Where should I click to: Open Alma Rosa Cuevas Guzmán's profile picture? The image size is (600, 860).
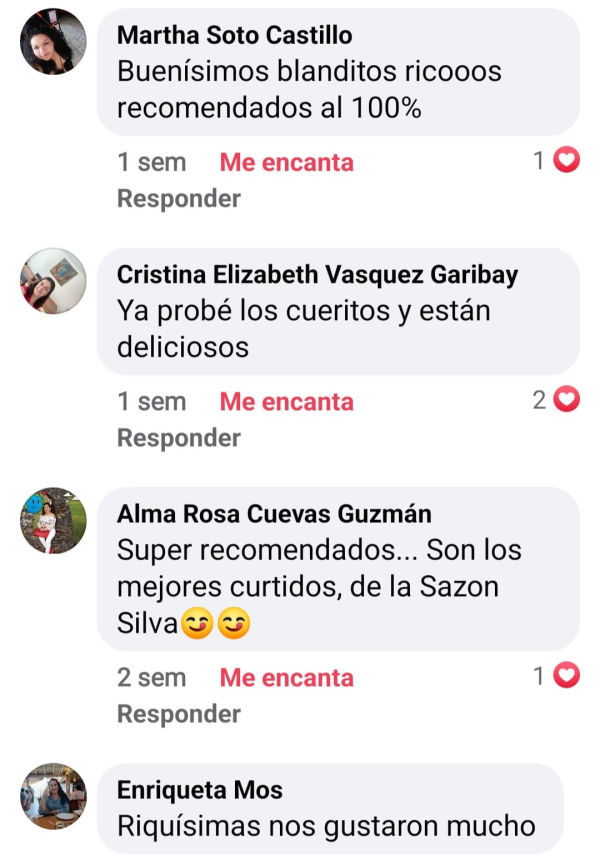(x=53, y=520)
